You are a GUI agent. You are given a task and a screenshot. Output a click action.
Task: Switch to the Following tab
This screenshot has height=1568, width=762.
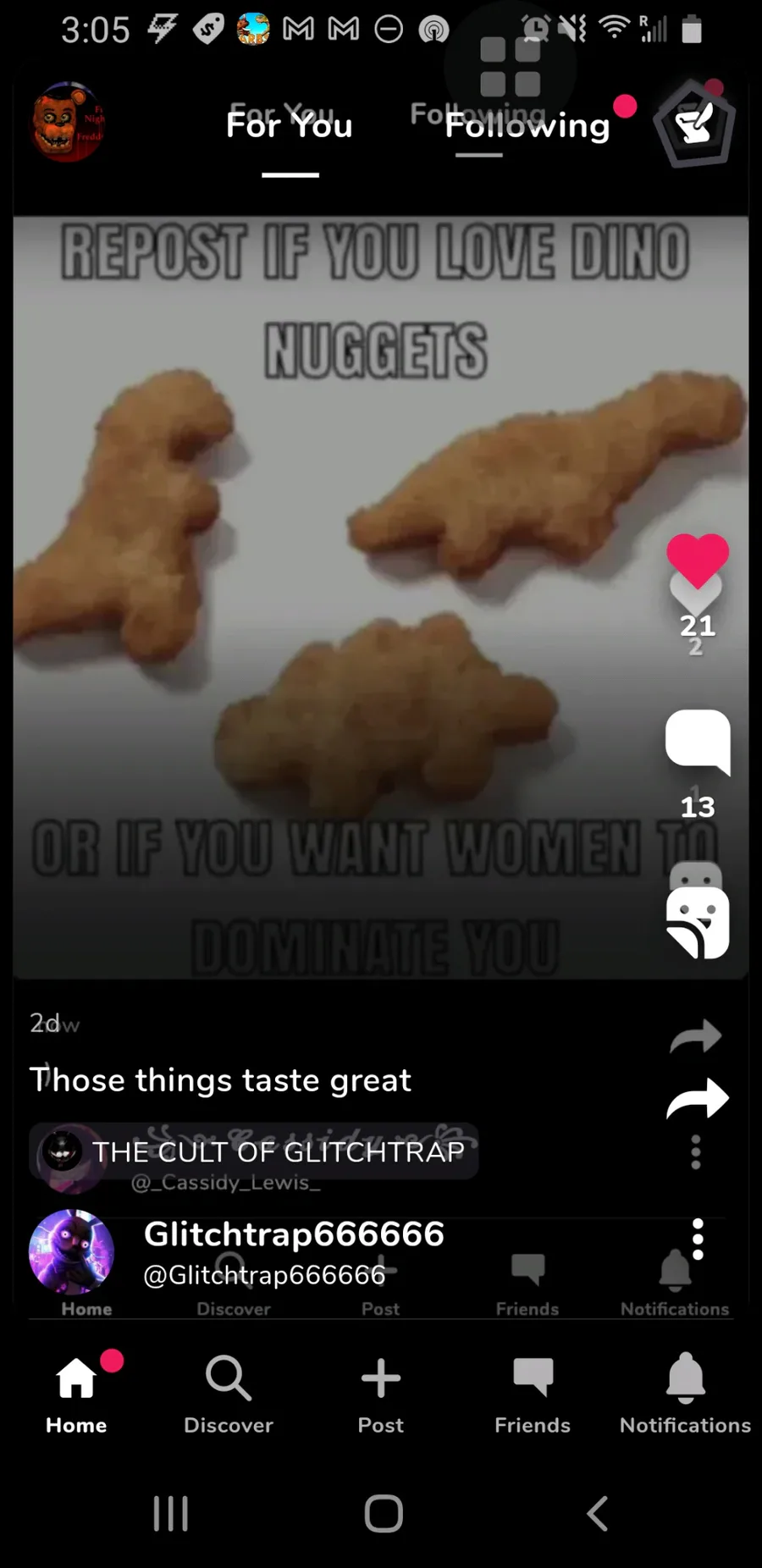pos(527,125)
